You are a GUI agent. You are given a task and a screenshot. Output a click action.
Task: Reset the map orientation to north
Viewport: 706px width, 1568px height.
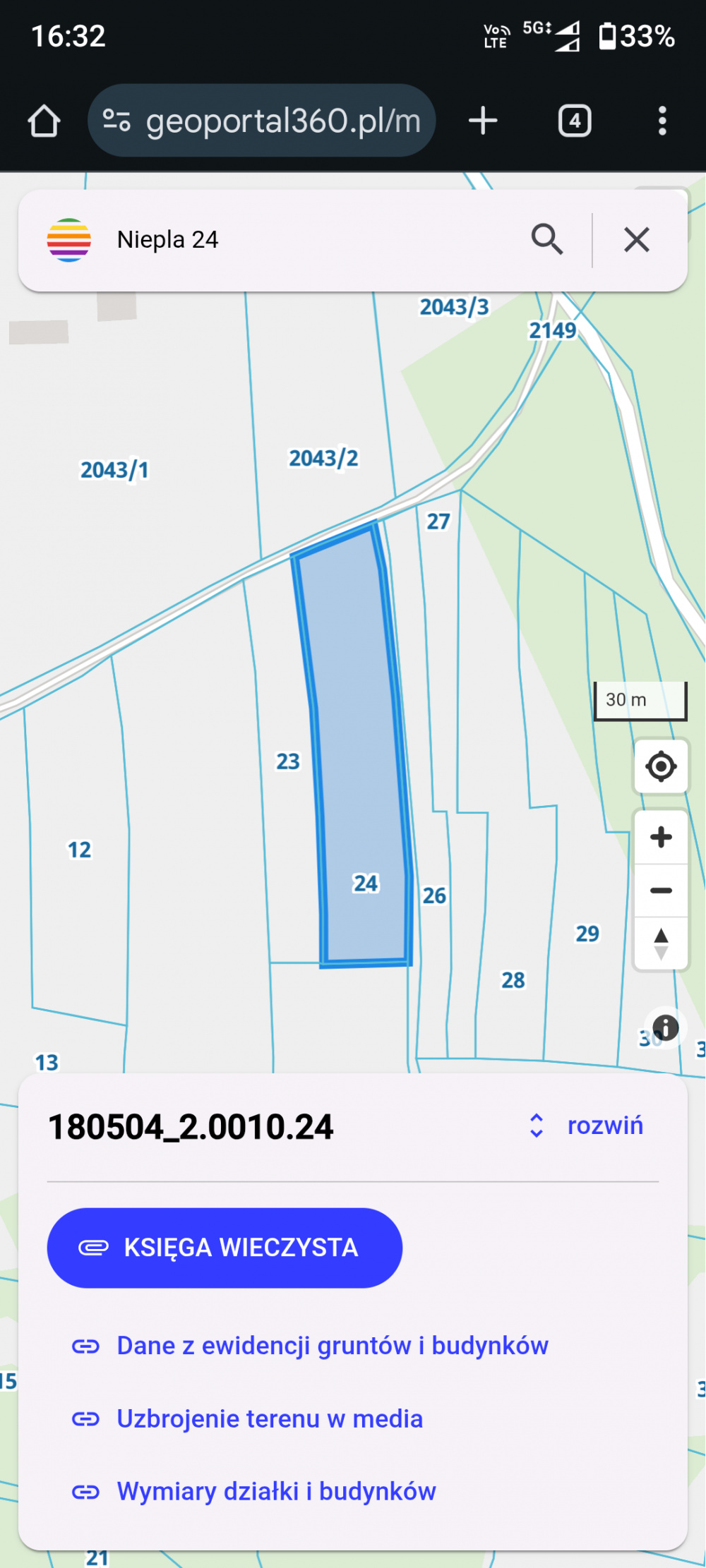click(x=661, y=943)
